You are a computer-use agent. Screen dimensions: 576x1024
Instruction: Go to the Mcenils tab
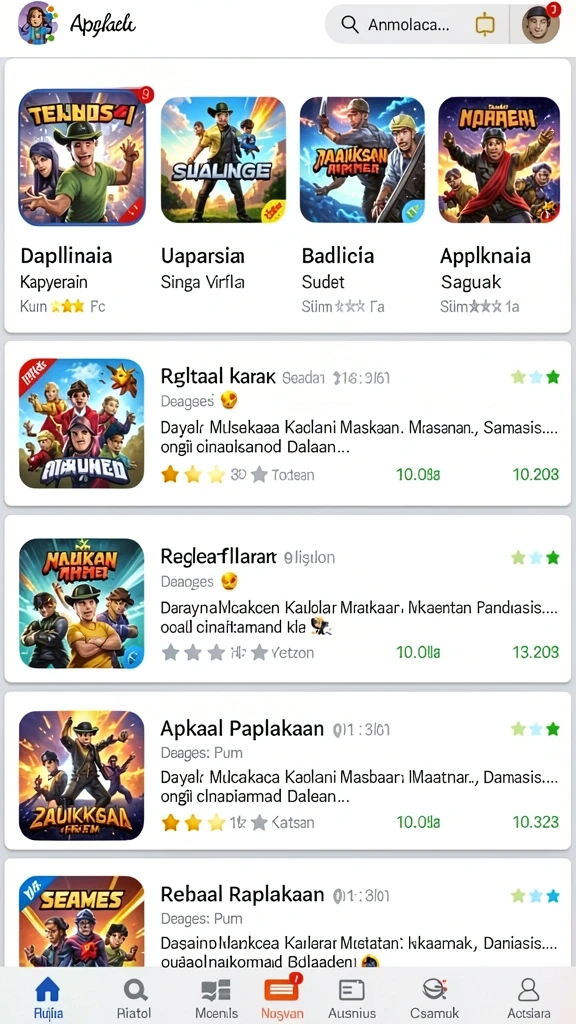pos(217,998)
